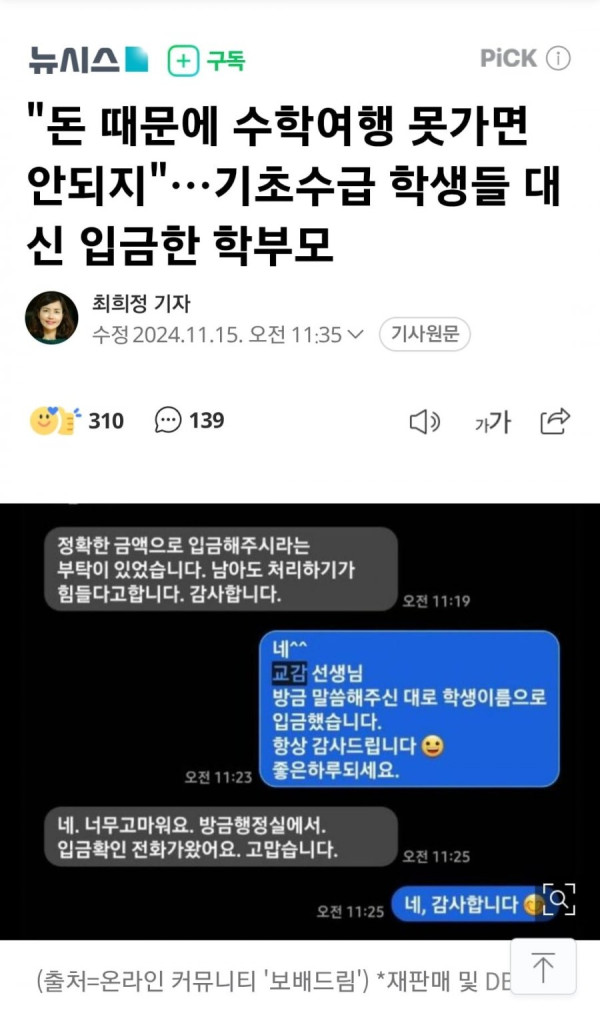
Task: Open the 139 comments
Action: click(189, 421)
